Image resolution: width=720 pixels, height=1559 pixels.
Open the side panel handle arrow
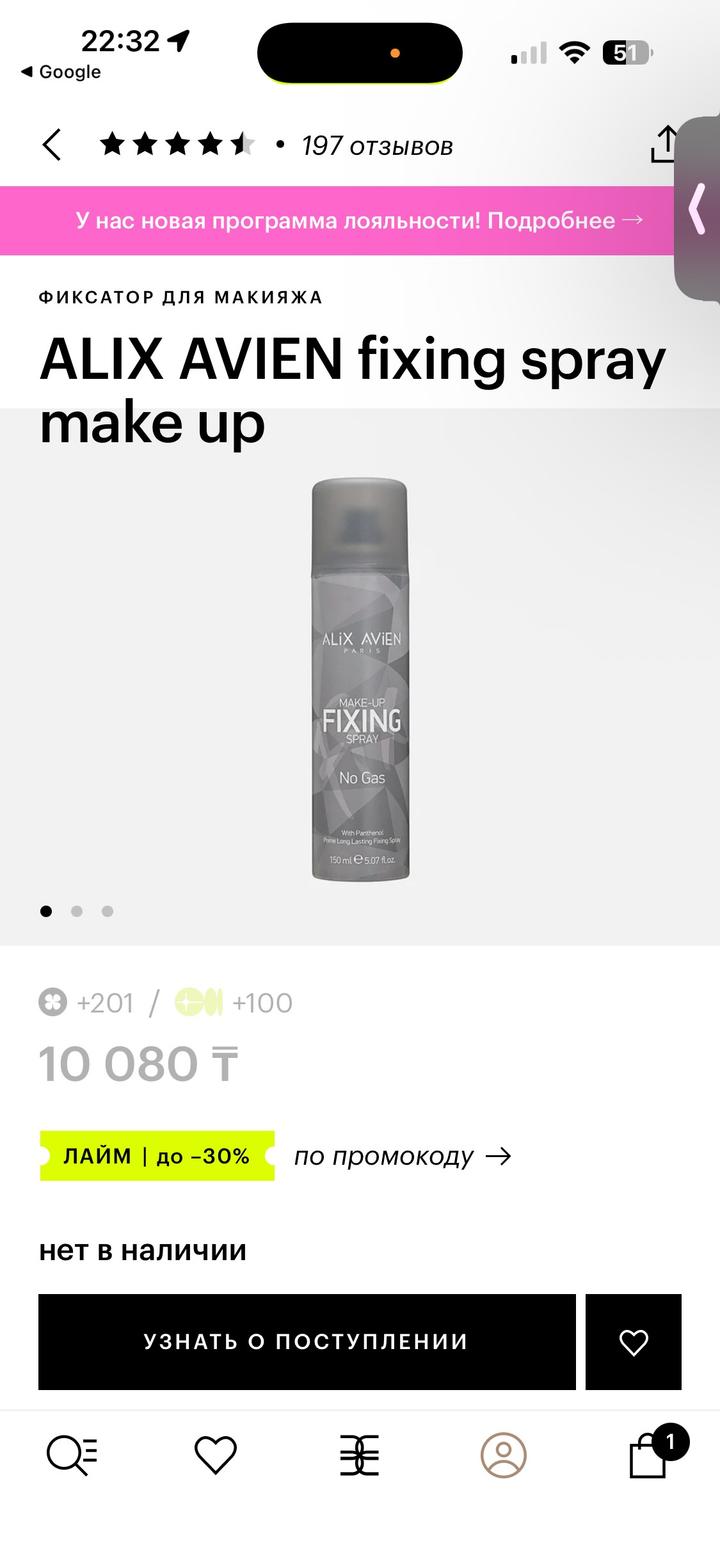[698, 209]
